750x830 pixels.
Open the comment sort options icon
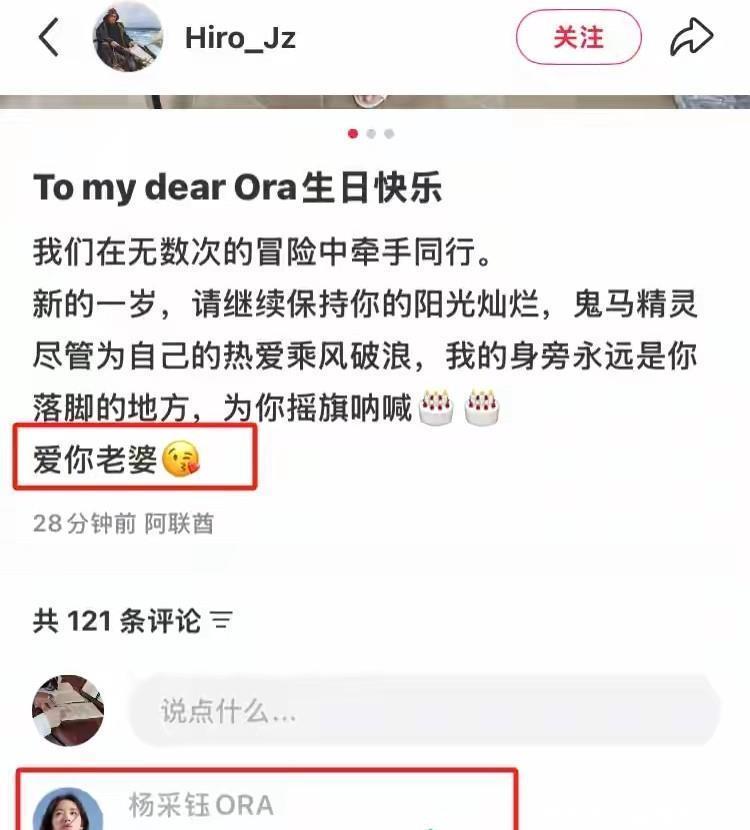tap(221, 621)
